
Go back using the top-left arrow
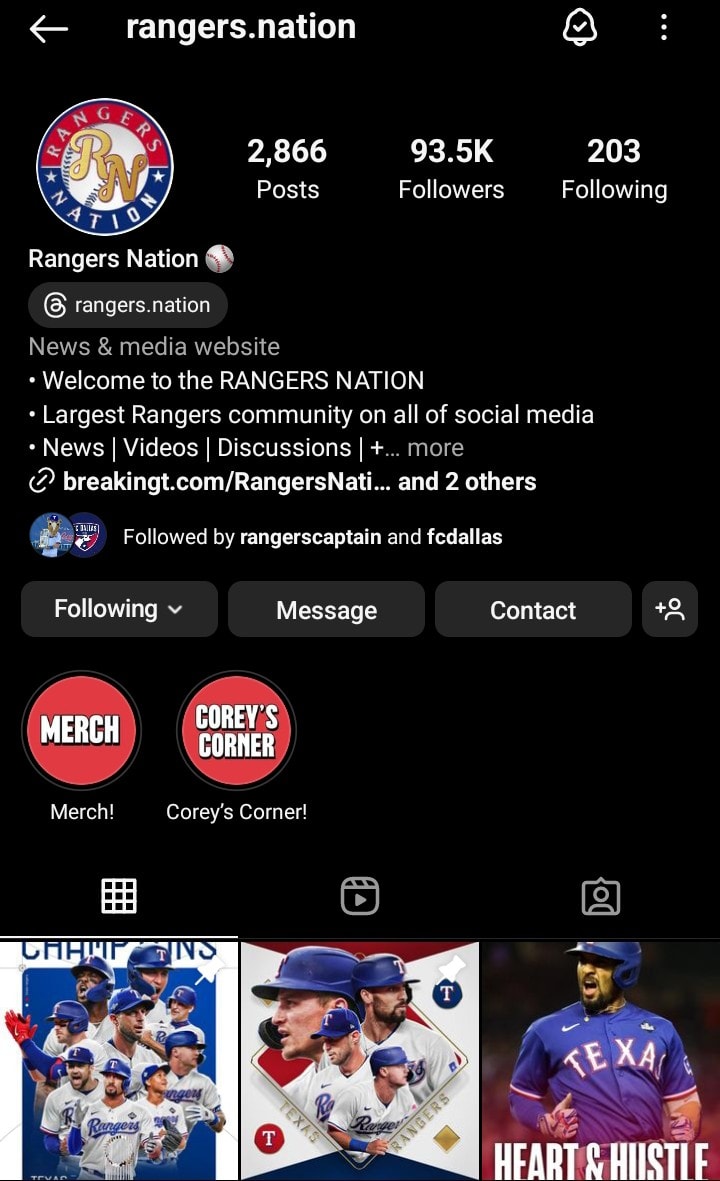click(x=49, y=29)
